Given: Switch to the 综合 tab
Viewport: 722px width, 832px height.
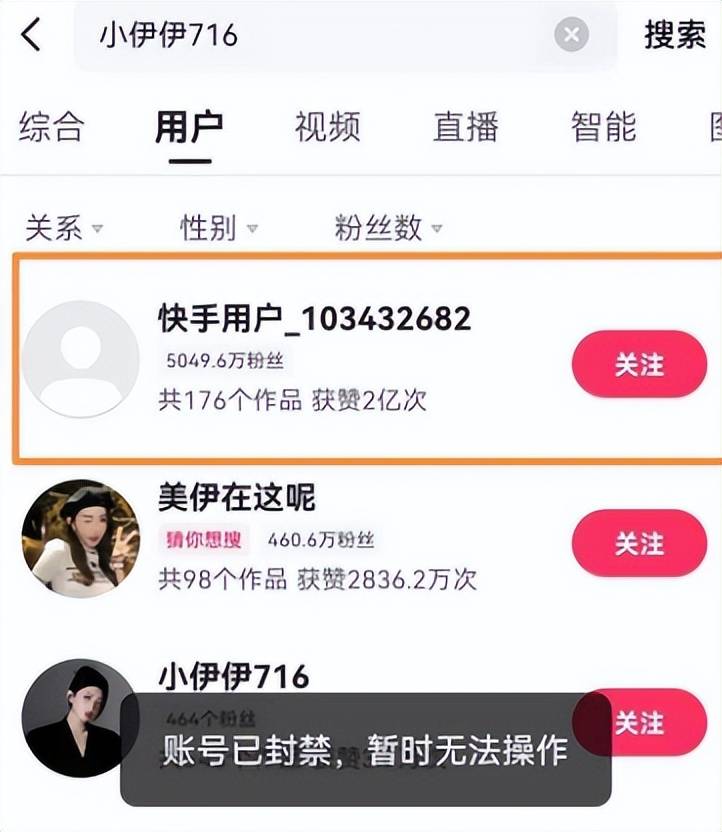Looking at the screenshot, I should (x=52, y=127).
